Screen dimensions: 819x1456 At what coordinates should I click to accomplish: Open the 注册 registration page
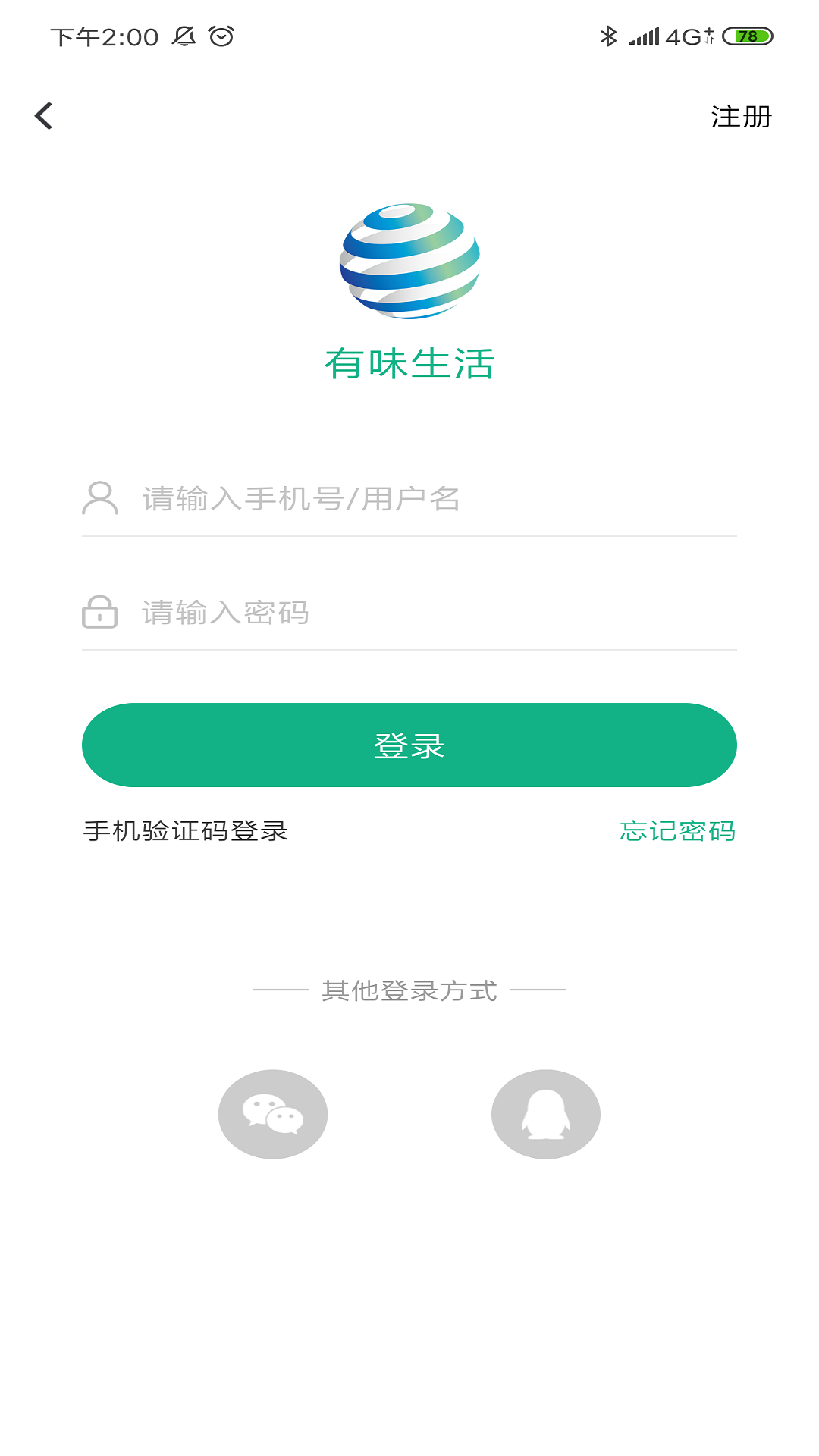741,117
